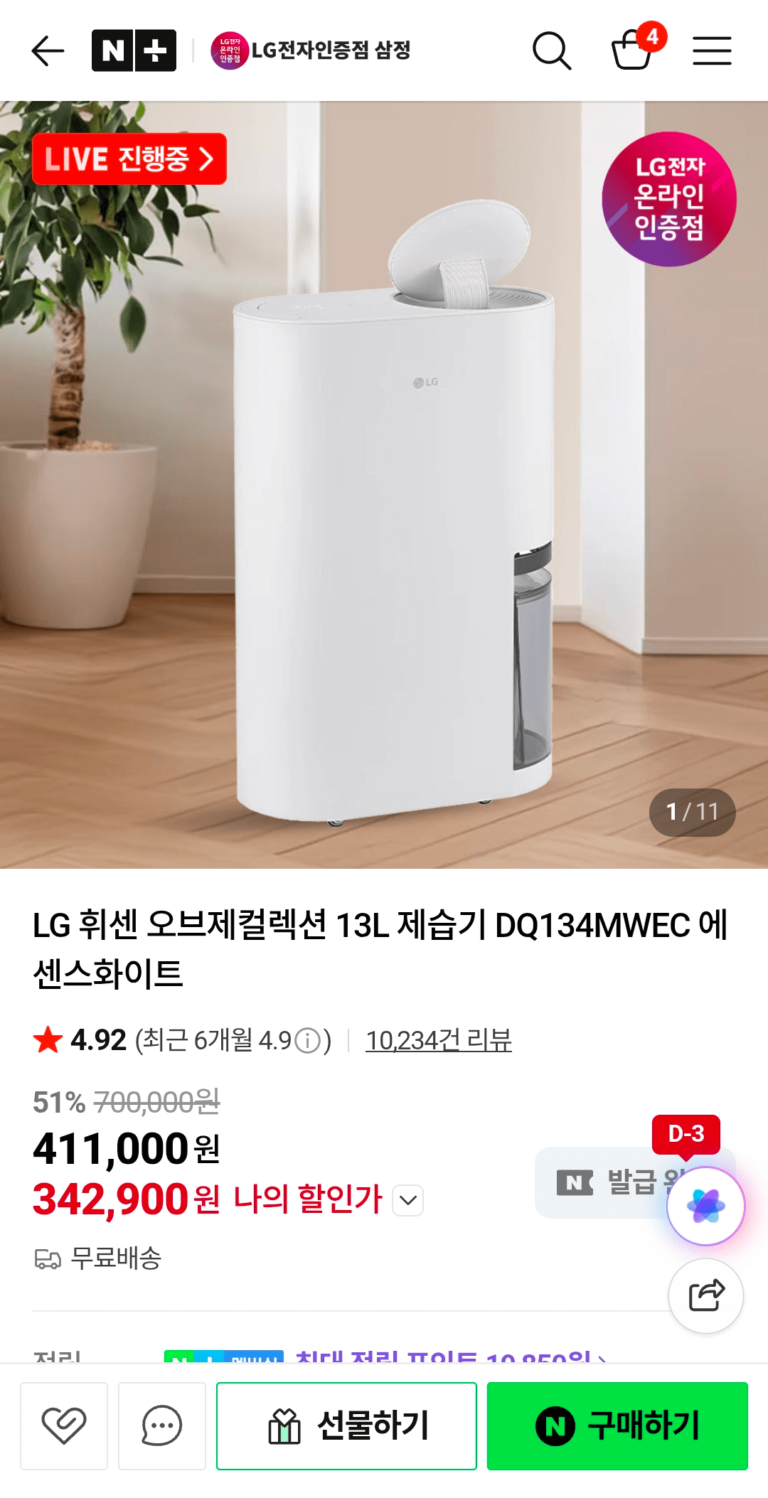Show info about the recent 6-month rating

[308, 1041]
